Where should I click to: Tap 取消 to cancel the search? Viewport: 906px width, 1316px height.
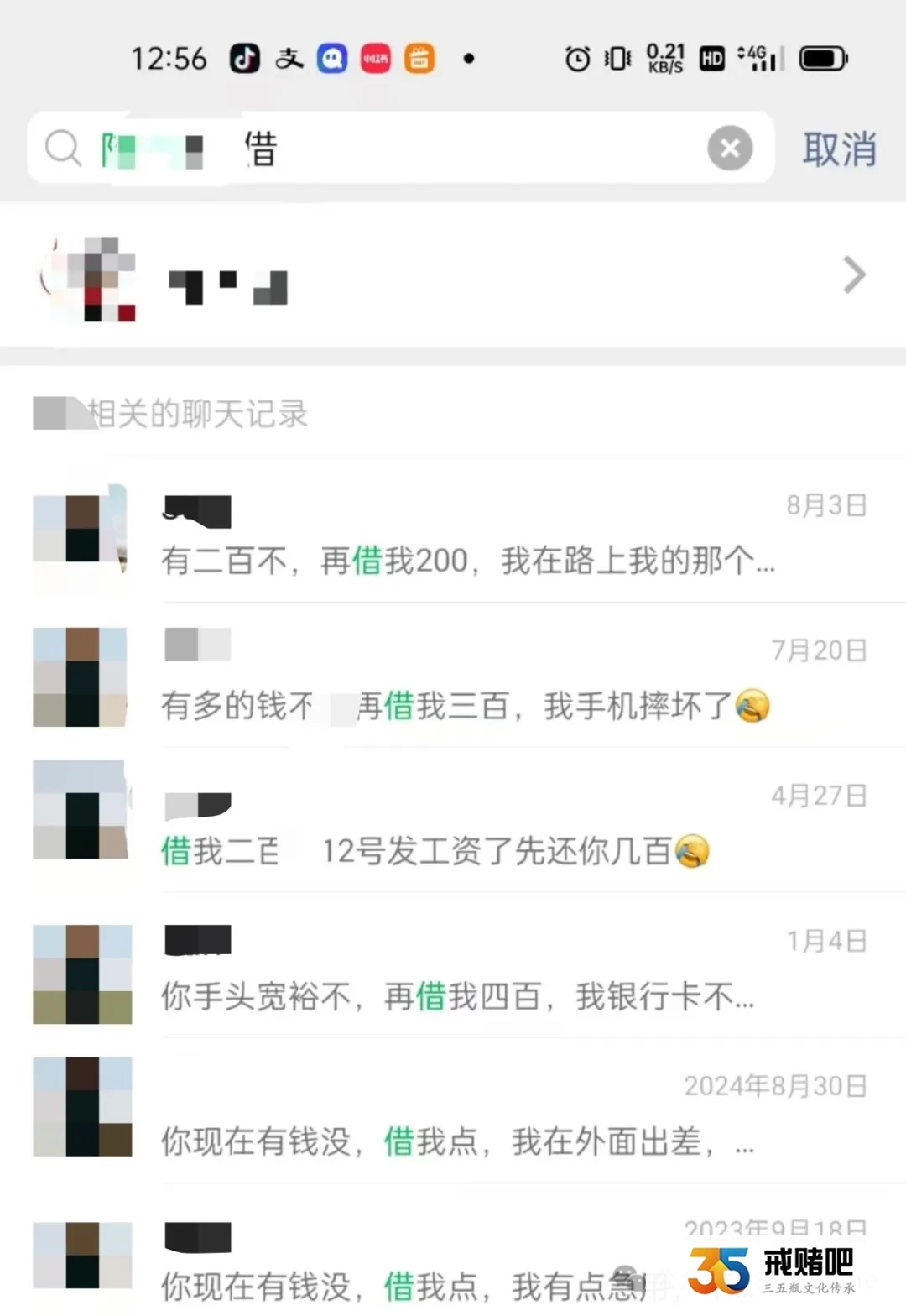point(838,149)
